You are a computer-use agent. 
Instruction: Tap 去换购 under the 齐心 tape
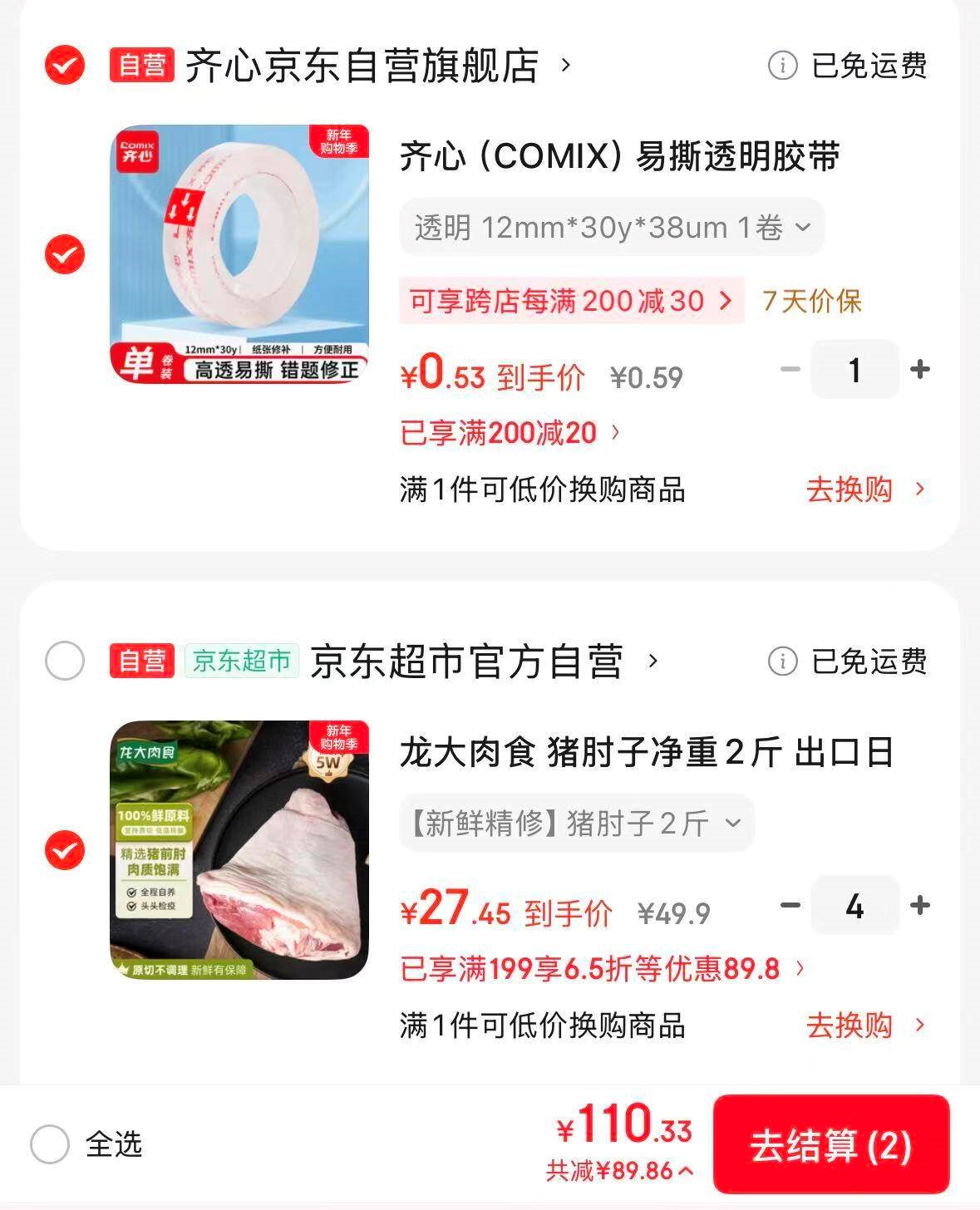pos(864,489)
